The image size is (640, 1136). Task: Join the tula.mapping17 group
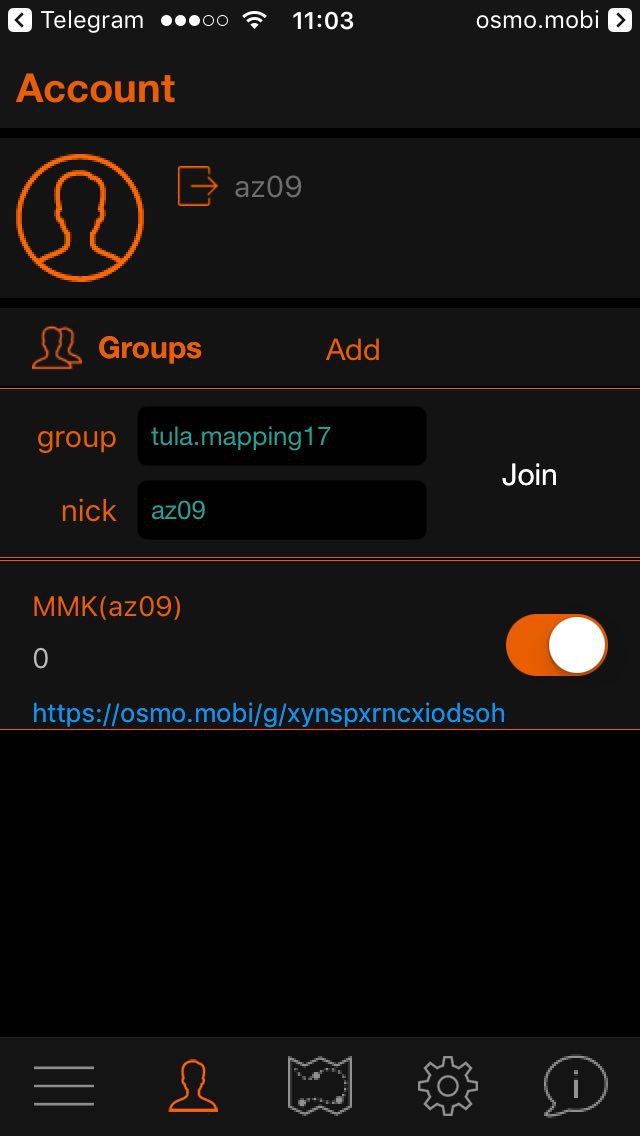[x=529, y=475]
